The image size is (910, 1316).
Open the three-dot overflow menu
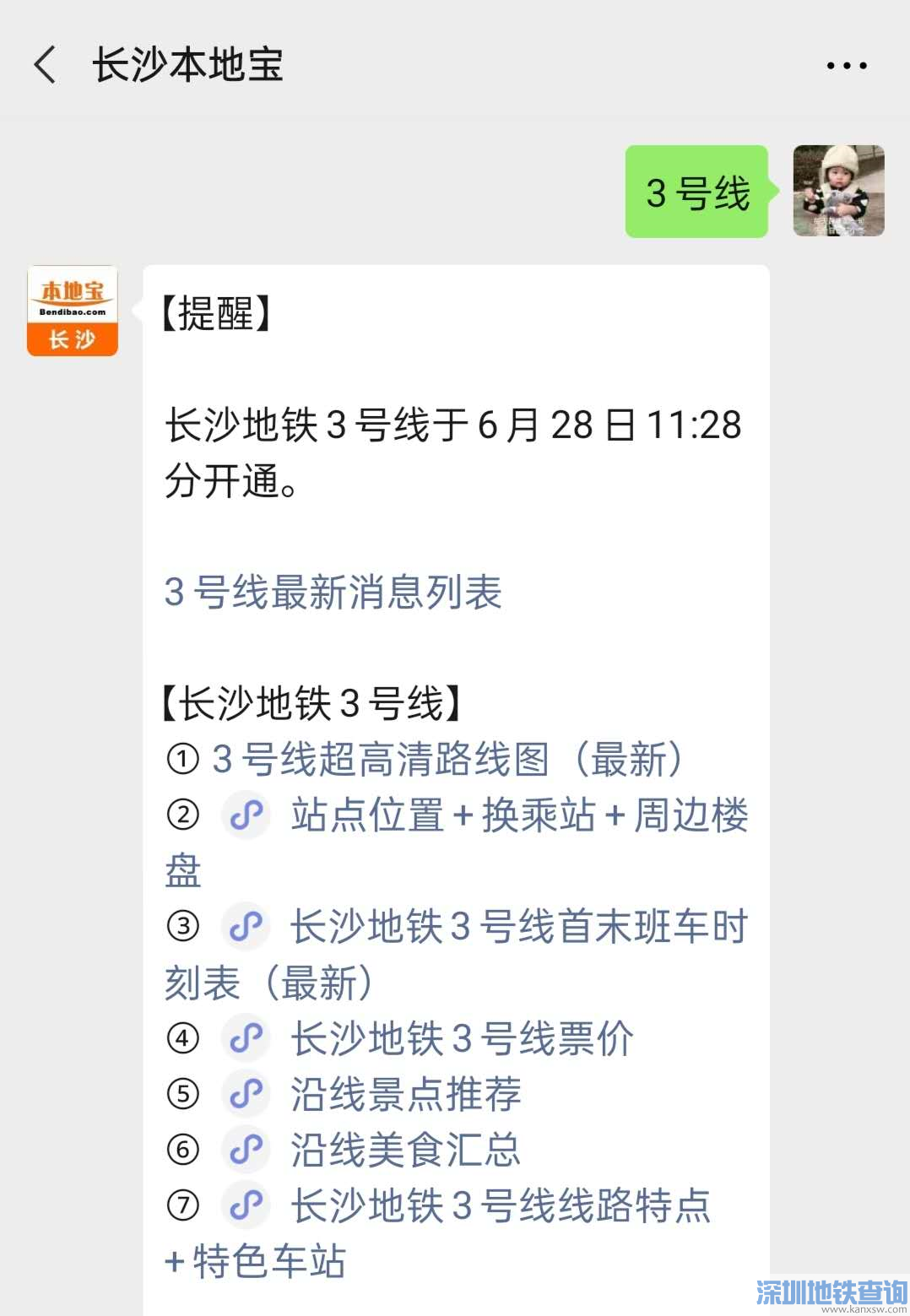tap(846, 65)
